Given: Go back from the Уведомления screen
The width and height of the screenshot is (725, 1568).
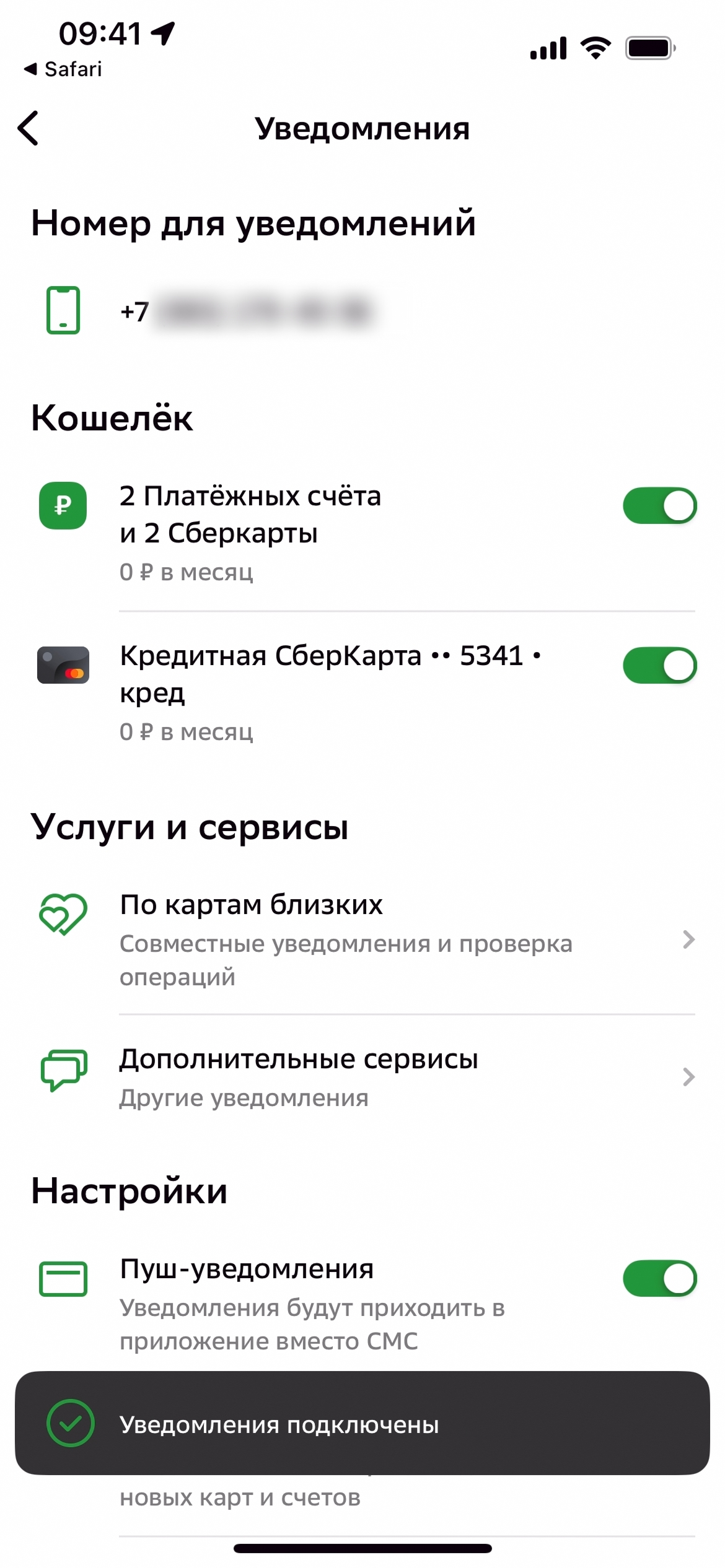Looking at the screenshot, I should coord(29,128).
